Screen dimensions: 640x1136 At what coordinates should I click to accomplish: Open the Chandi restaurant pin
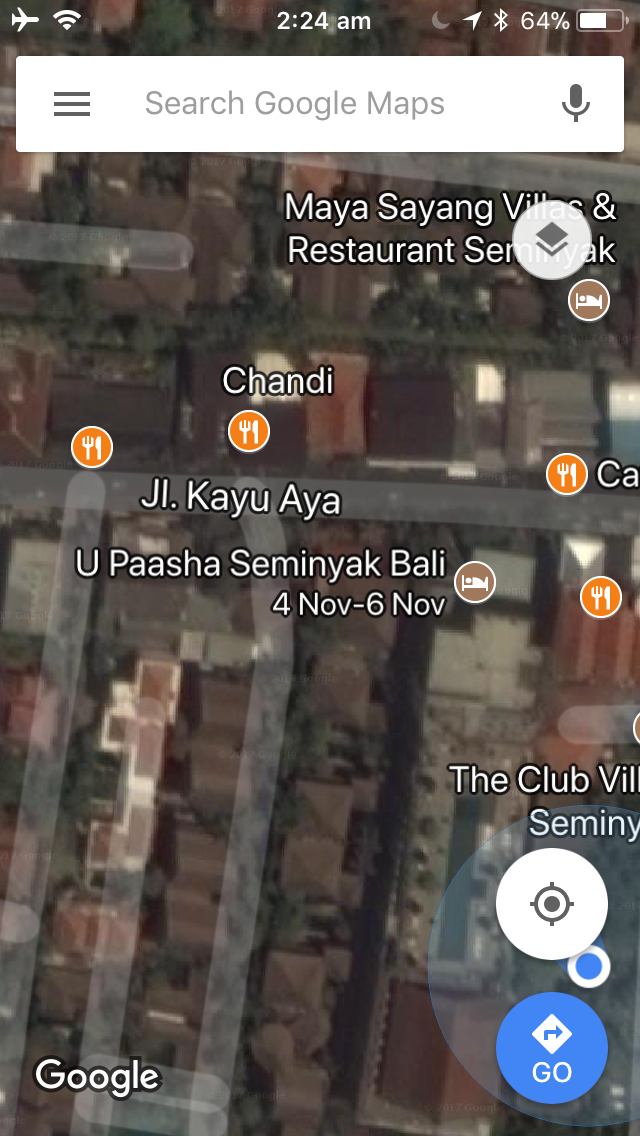(x=249, y=431)
